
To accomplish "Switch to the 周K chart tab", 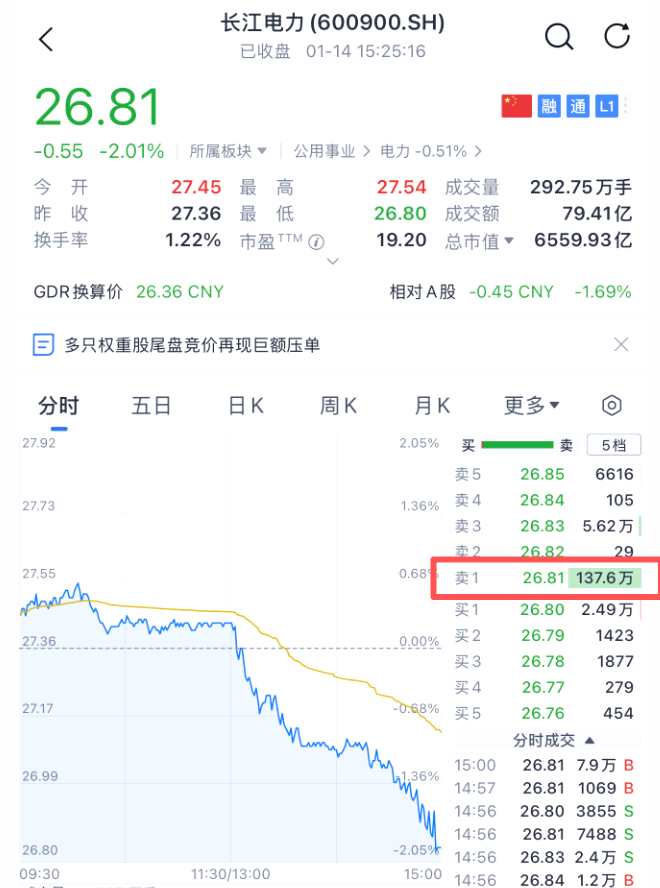I will coord(338,405).
